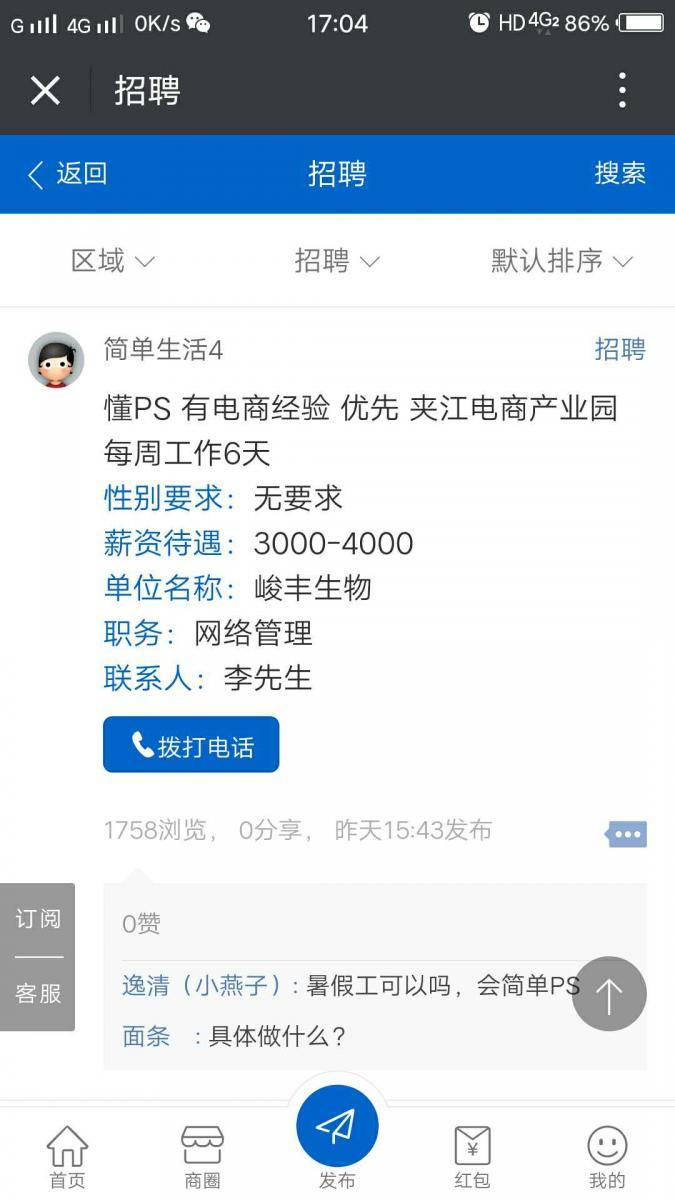Expand the 招聘 category dropdown
Image resolution: width=675 pixels, height=1200 pixels.
(x=337, y=261)
